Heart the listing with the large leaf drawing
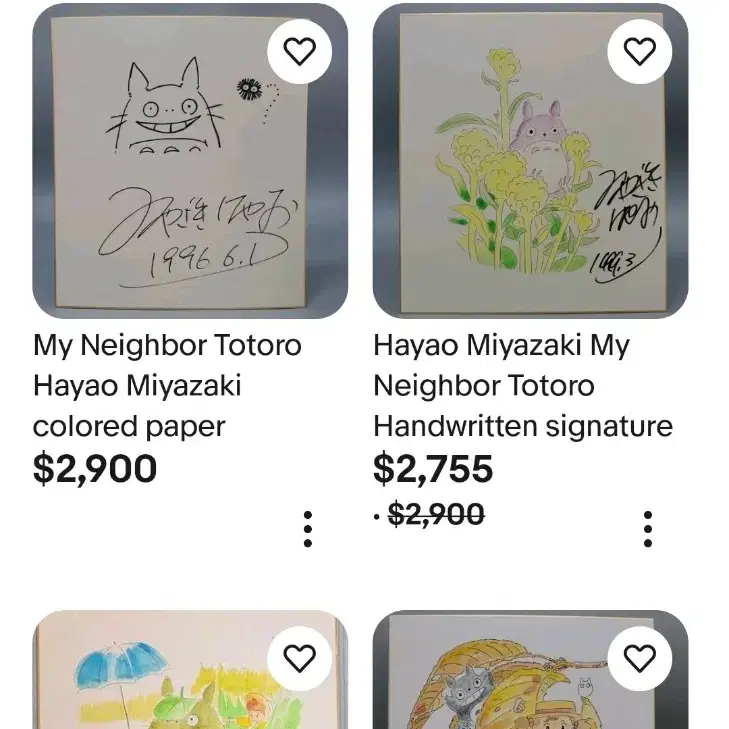The image size is (729, 729). (x=640, y=658)
